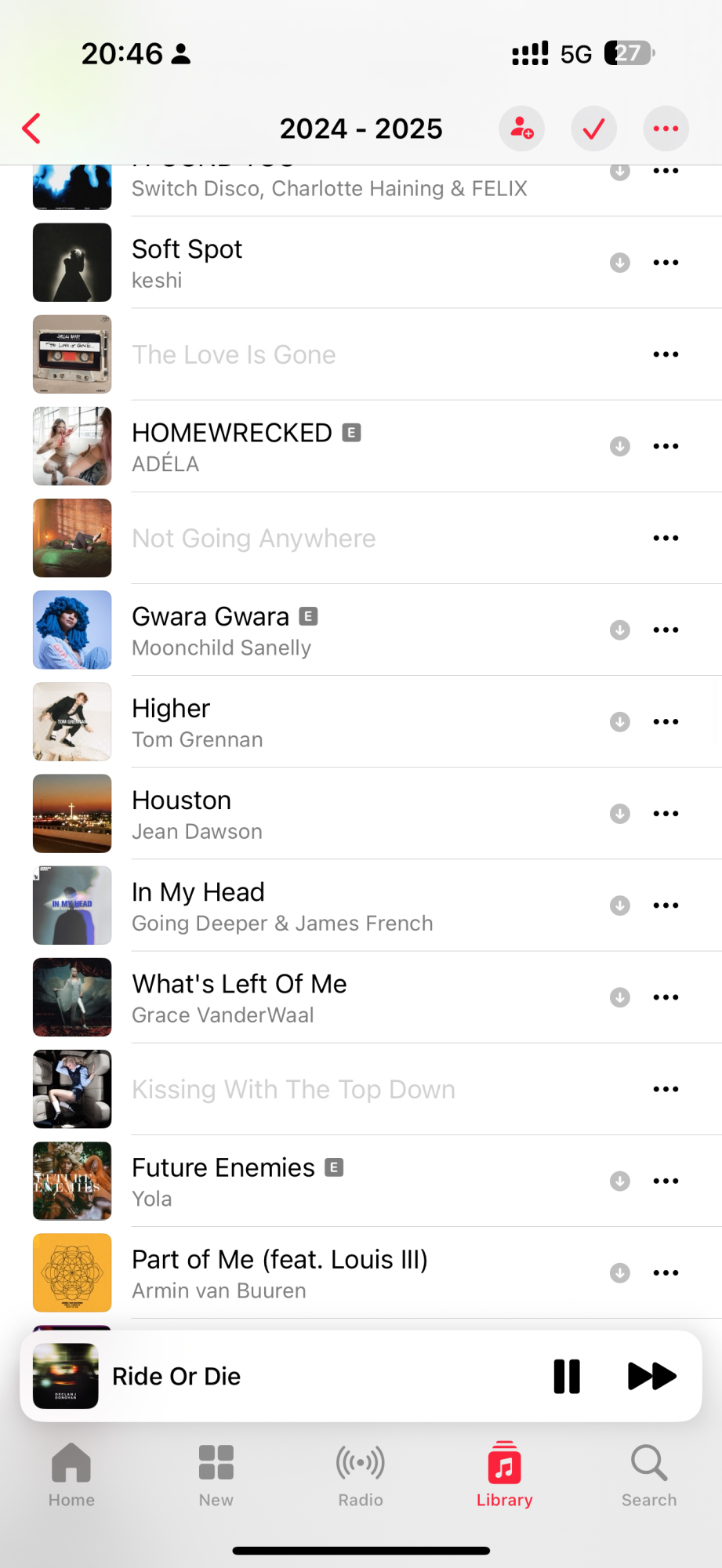The height and width of the screenshot is (1568, 722).
Task: Open more options for Gwara Gwara
Action: coord(666,630)
